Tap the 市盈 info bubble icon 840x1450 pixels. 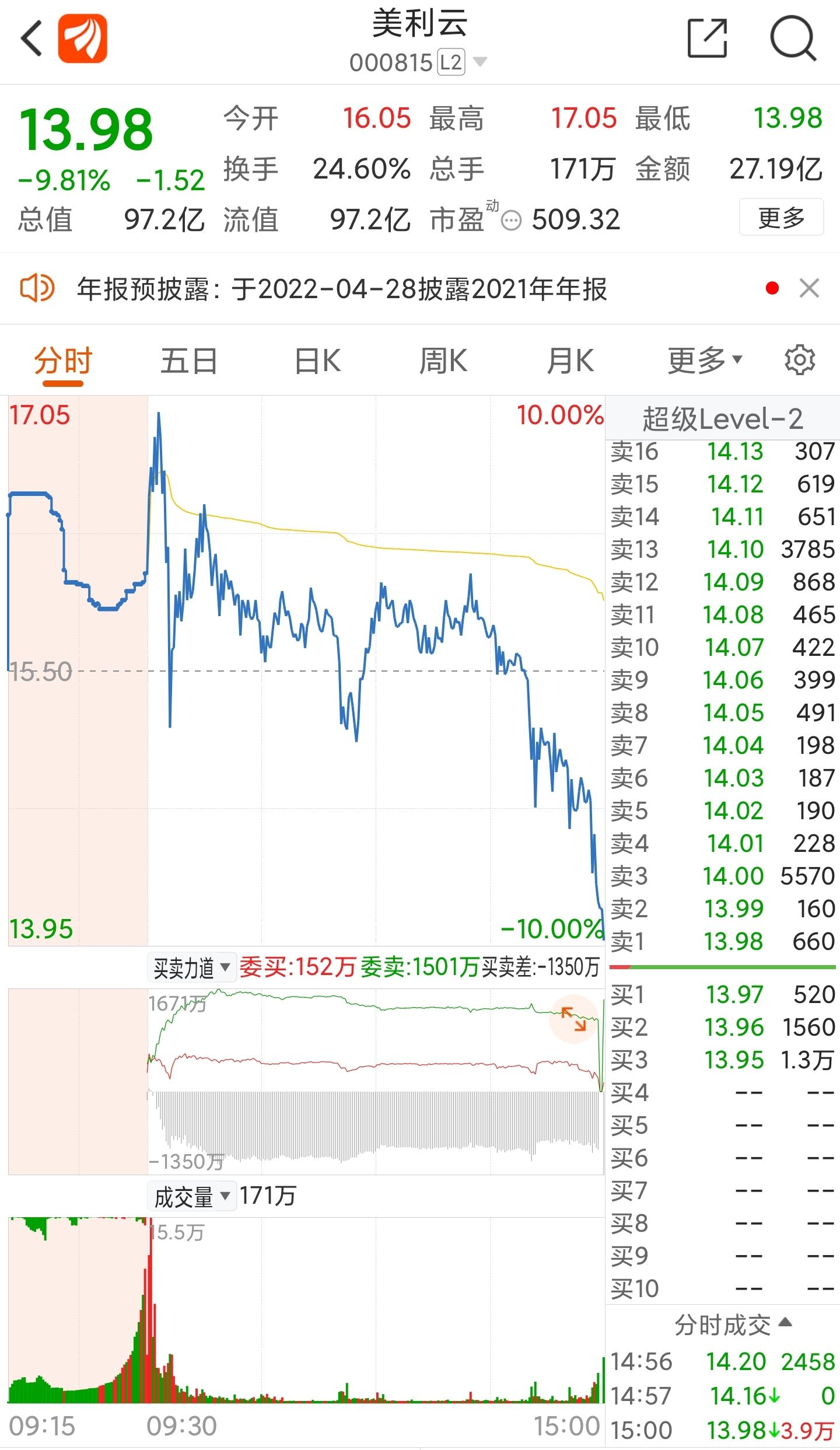[x=511, y=221]
